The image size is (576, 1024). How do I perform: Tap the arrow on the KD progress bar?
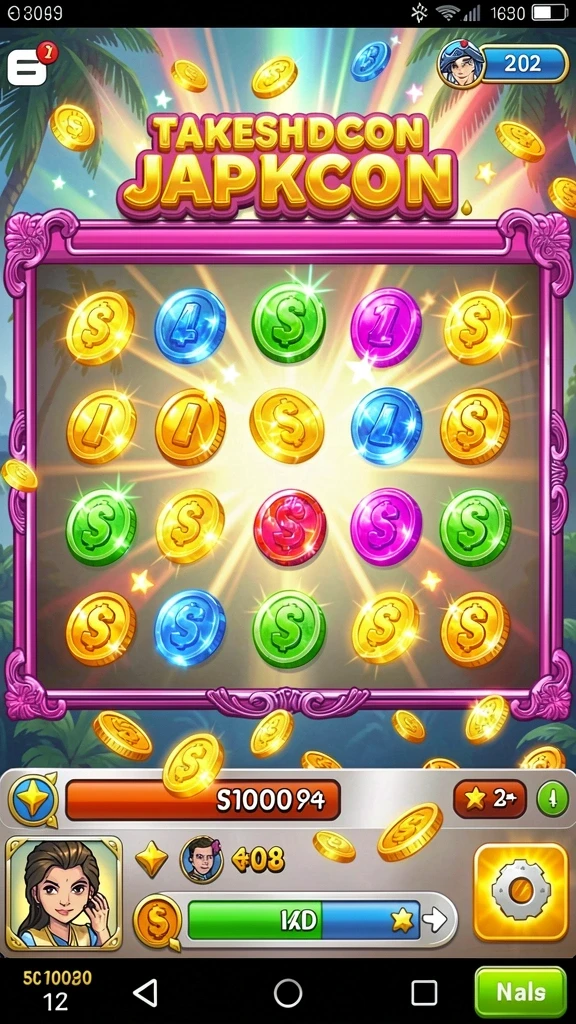(435, 920)
